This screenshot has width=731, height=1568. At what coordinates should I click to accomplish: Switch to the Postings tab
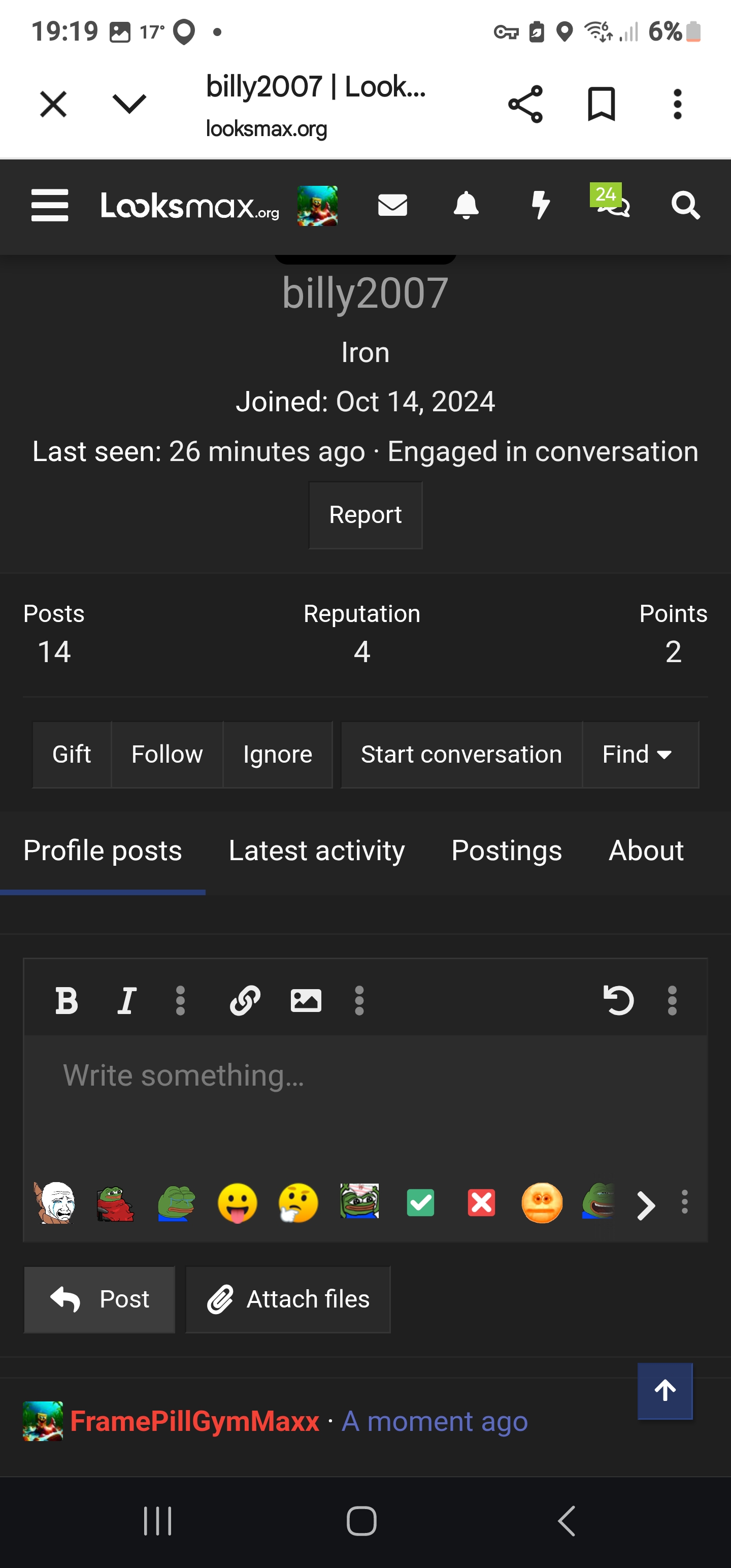[x=507, y=851]
